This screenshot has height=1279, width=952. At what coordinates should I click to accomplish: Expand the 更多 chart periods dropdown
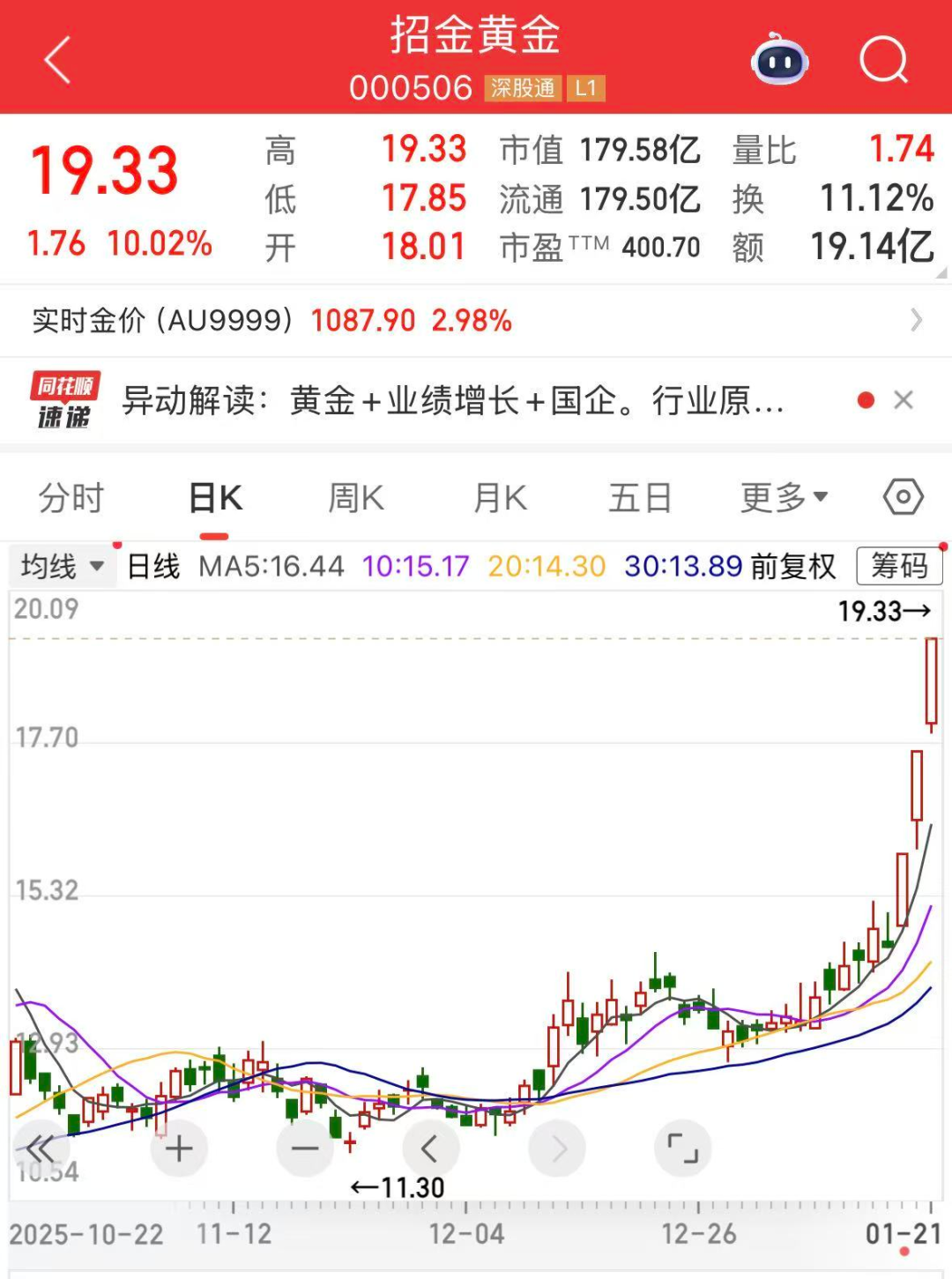784,498
